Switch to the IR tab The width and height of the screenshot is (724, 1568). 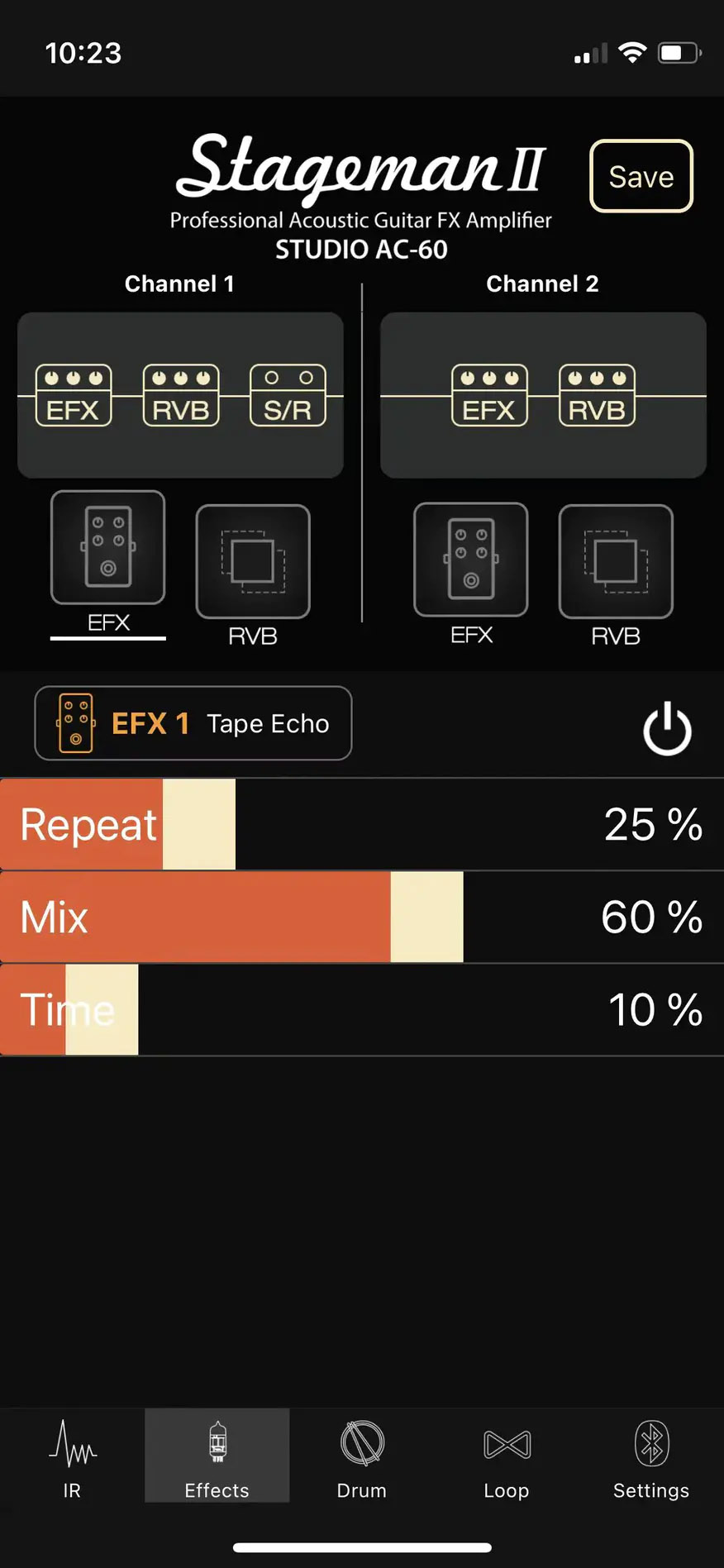(73, 1457)
